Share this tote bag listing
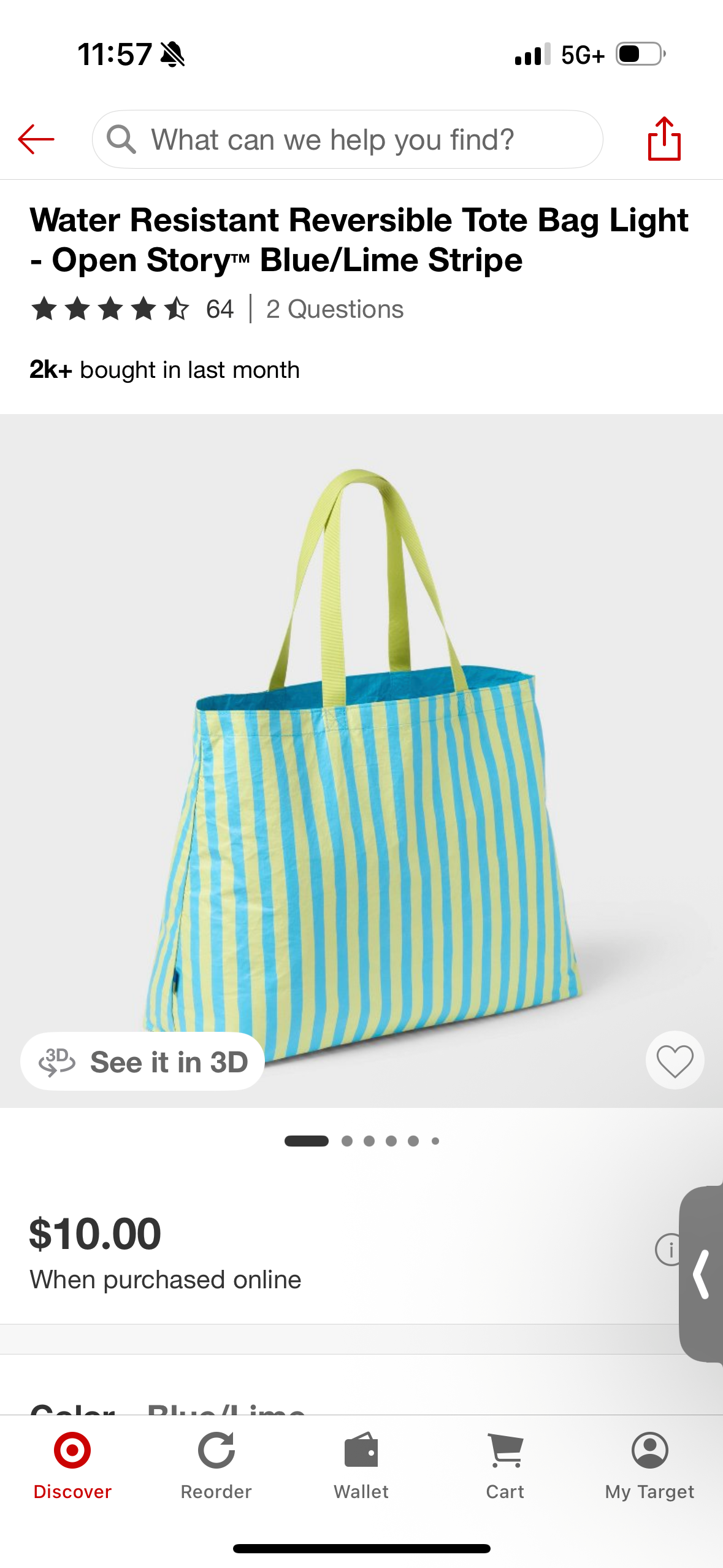Image resolution: width=723 pixels, height=1568 pixels. [664, 139]
